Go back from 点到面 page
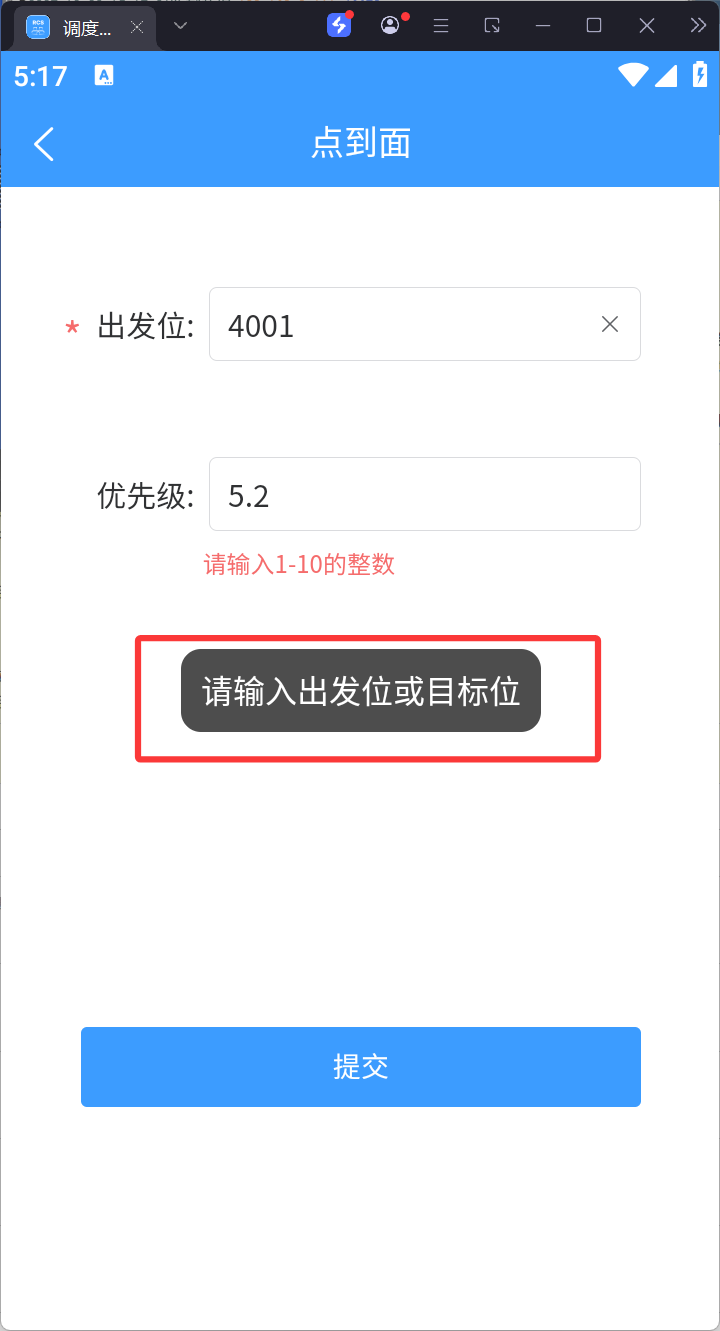 pyautogui.click(x=44, y=144)
